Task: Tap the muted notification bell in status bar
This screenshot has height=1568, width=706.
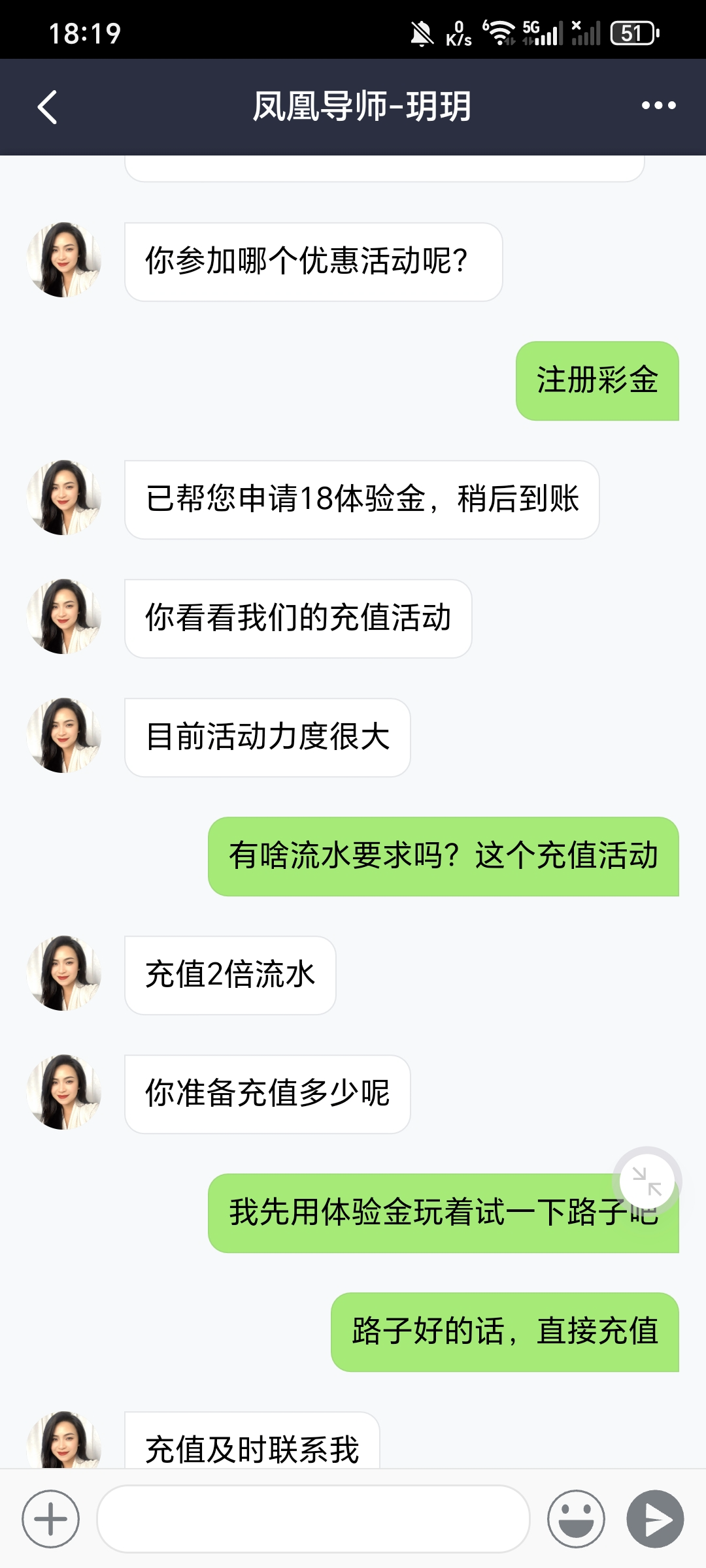Action: pos(422,33)
